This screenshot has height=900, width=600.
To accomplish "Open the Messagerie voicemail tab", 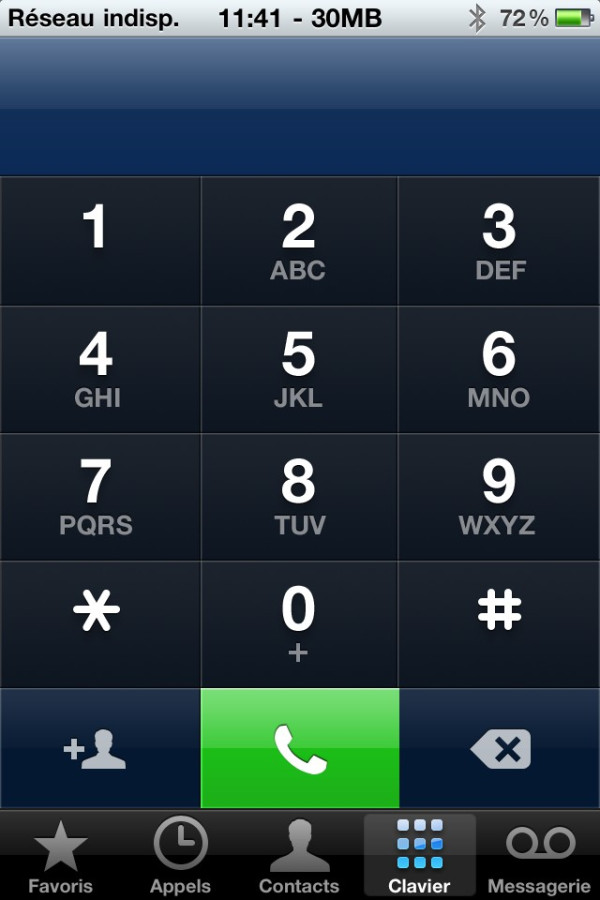I will 539,856.
